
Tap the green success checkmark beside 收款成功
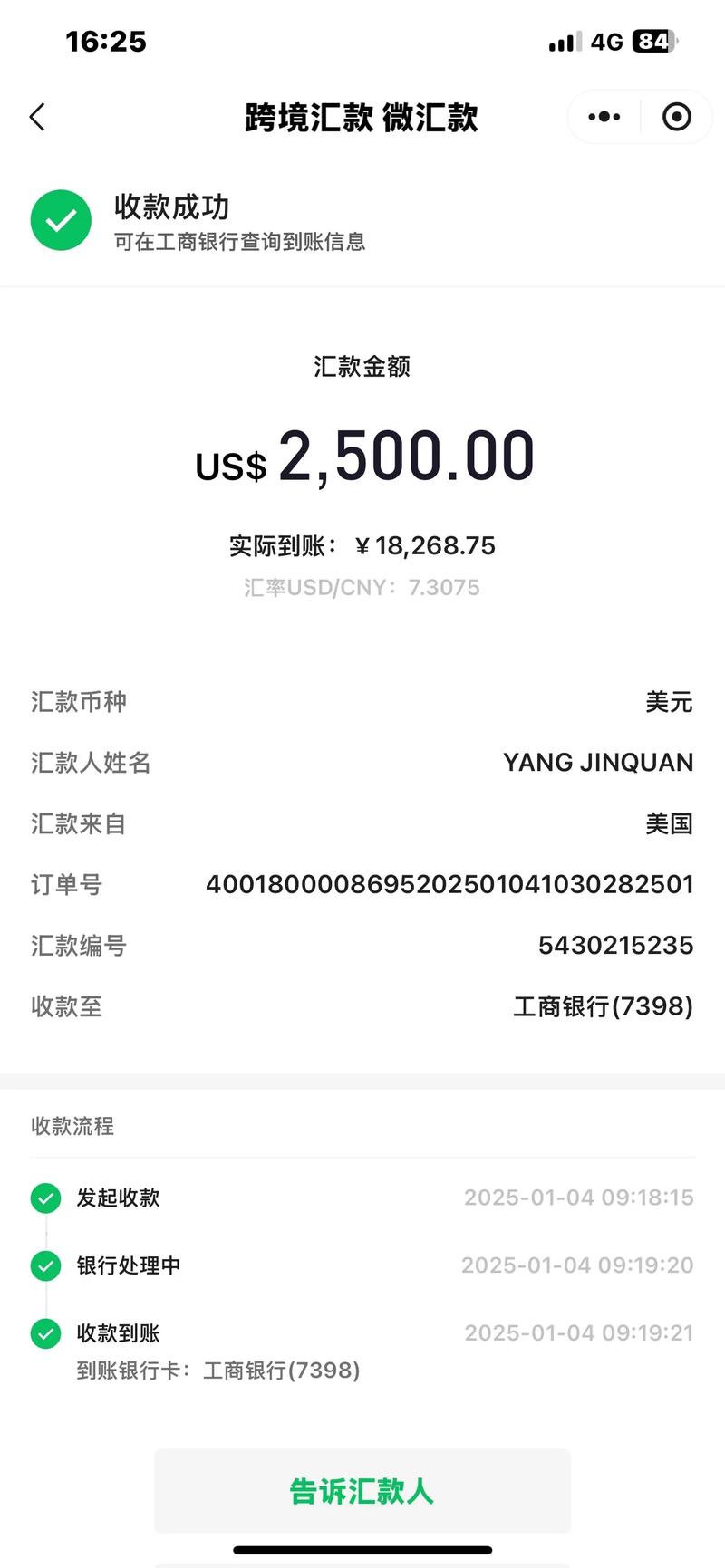60,219
